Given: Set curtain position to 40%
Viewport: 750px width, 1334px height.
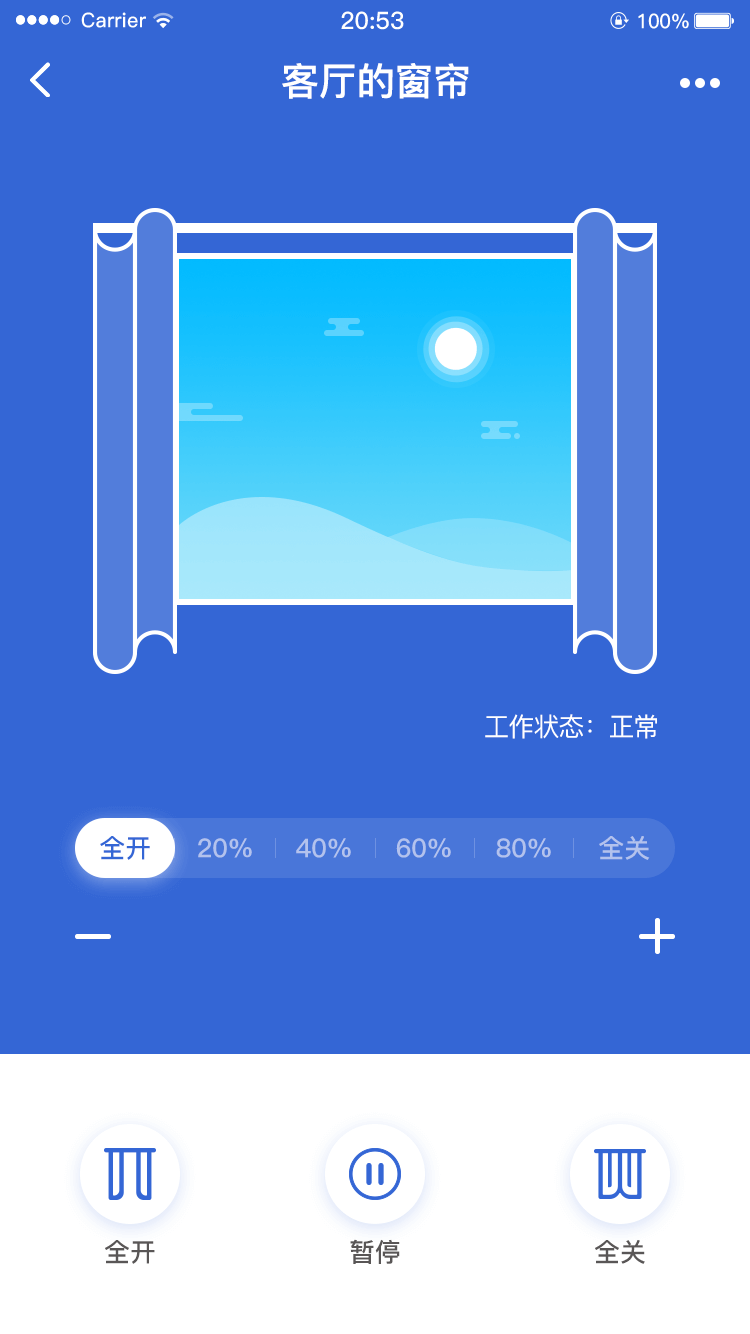Looking at the screenshot, I should 324,848.
